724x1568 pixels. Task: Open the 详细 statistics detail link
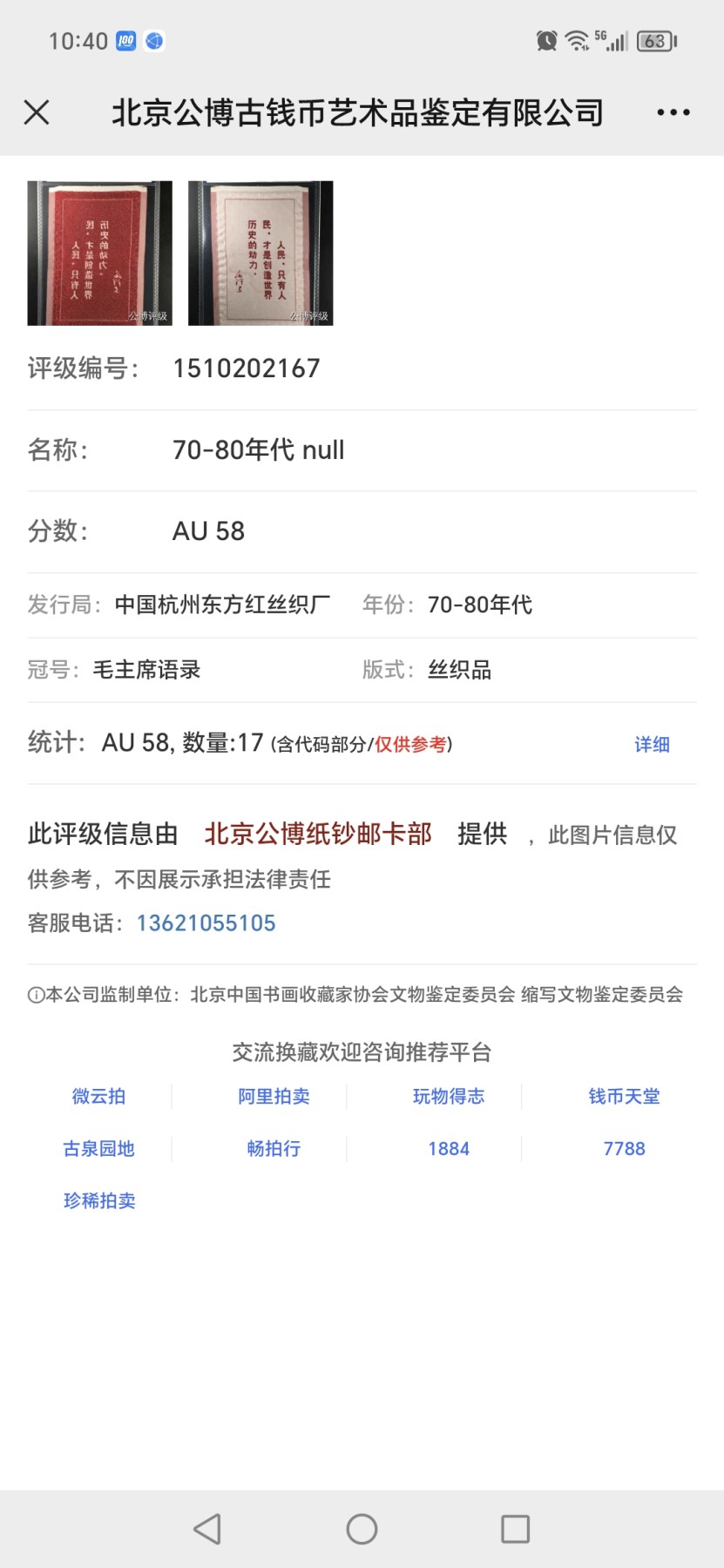(652, 745)
